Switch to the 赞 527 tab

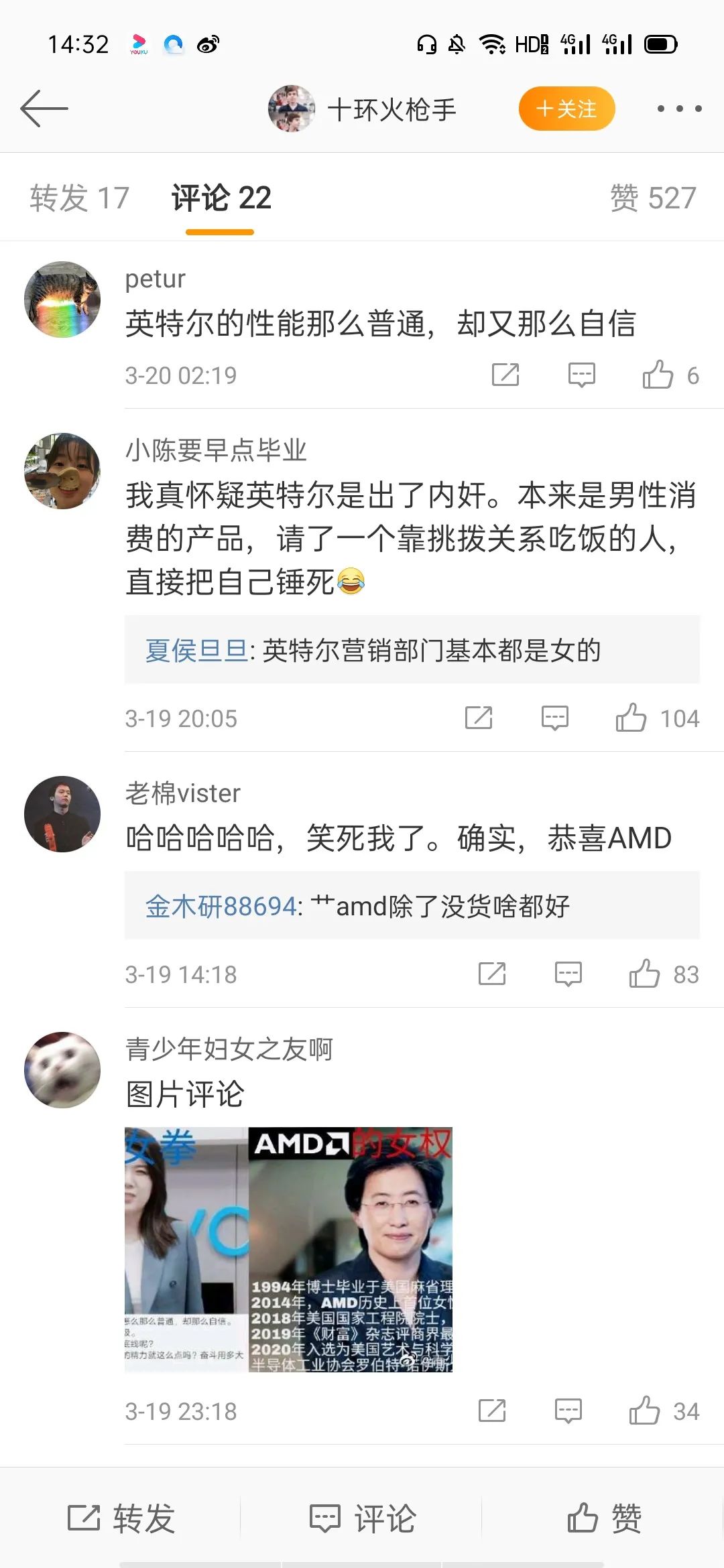point(652,198)
